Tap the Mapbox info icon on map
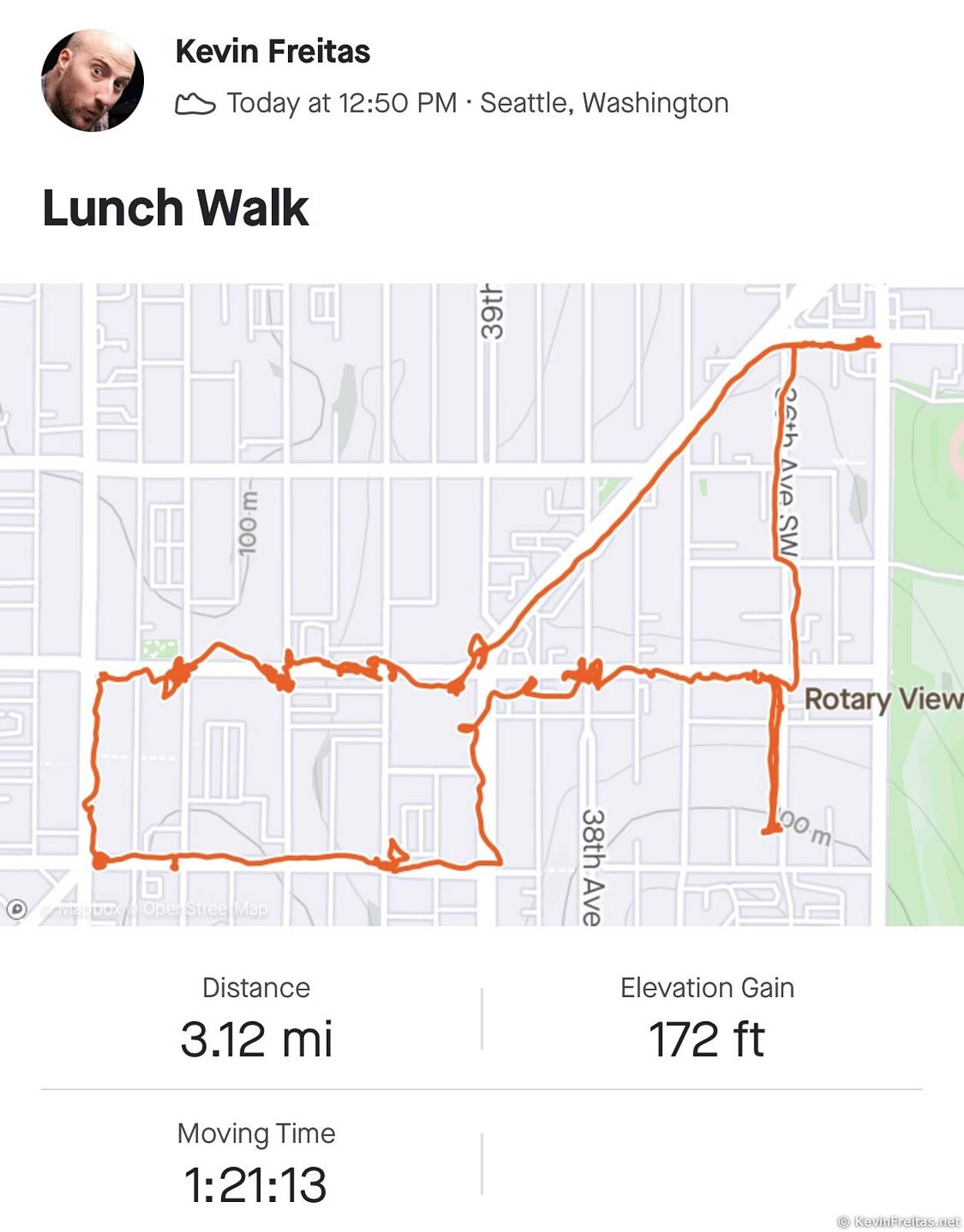The image size is (964, 1232). tap(17, 909)
